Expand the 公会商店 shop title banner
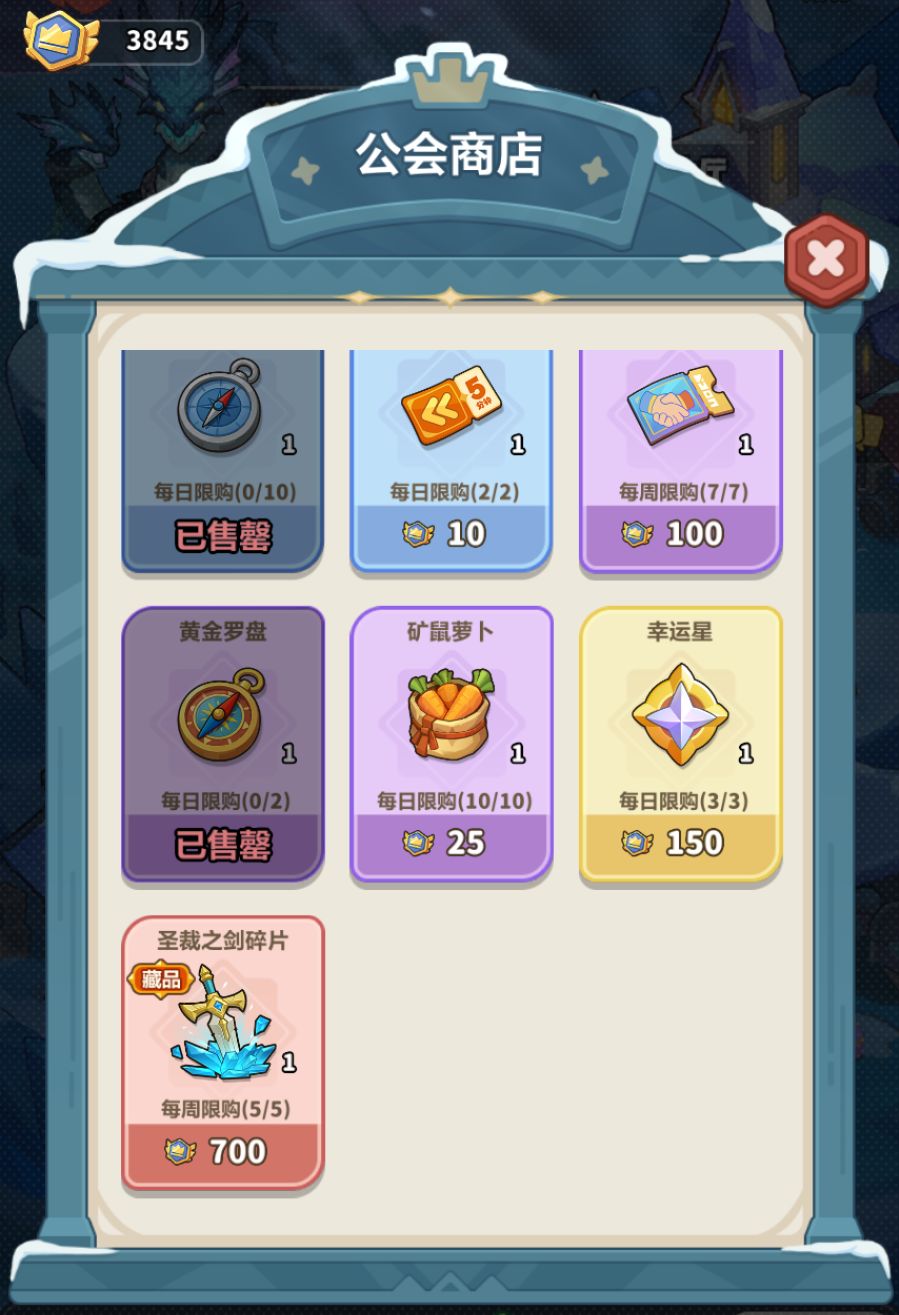The image size is (899, 1315). point(449,160)
